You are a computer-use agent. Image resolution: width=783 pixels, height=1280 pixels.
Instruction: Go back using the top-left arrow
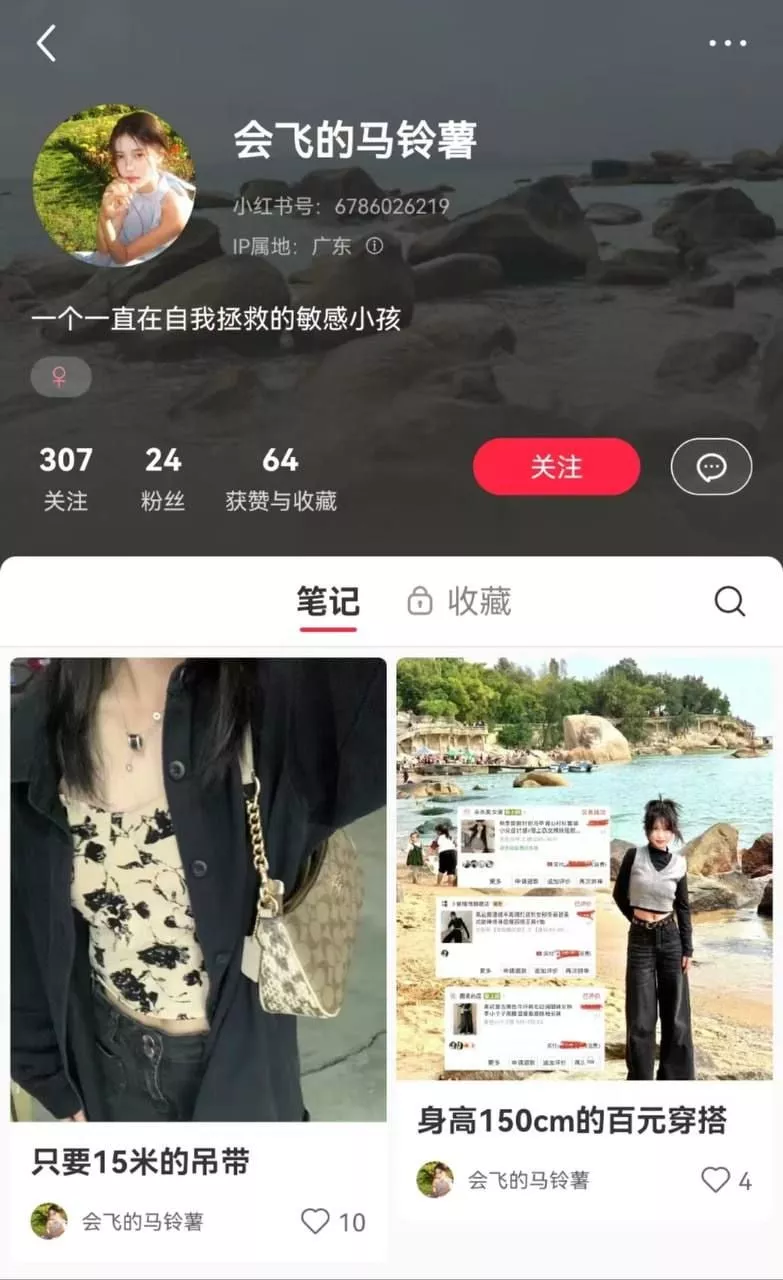(46, 43)
